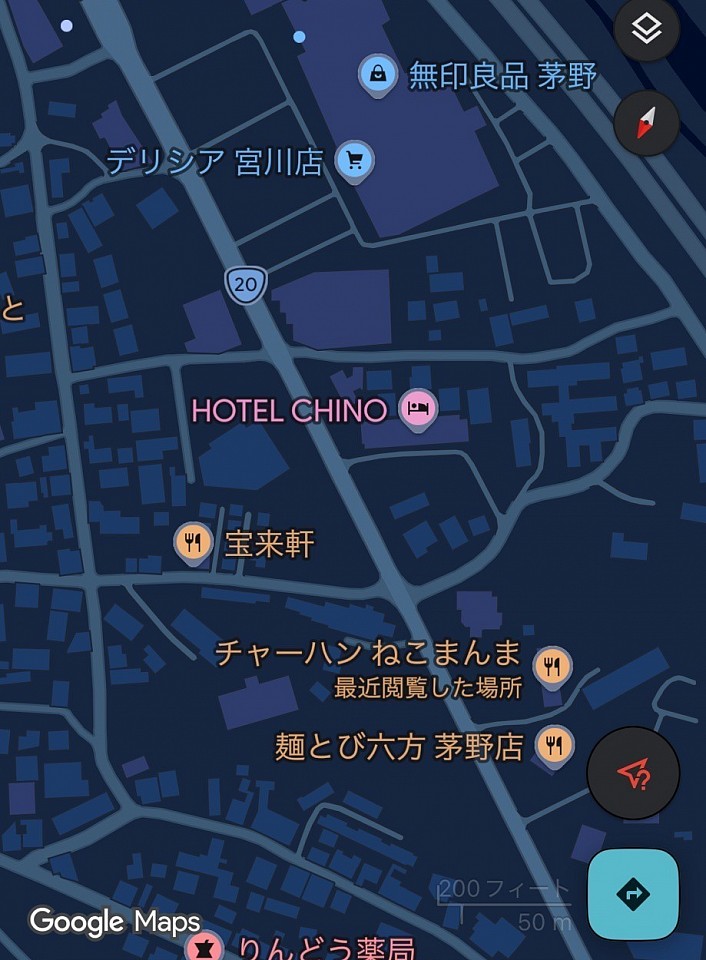
Task: Tap the compass to reset orientation
Action: click(646, 123)
